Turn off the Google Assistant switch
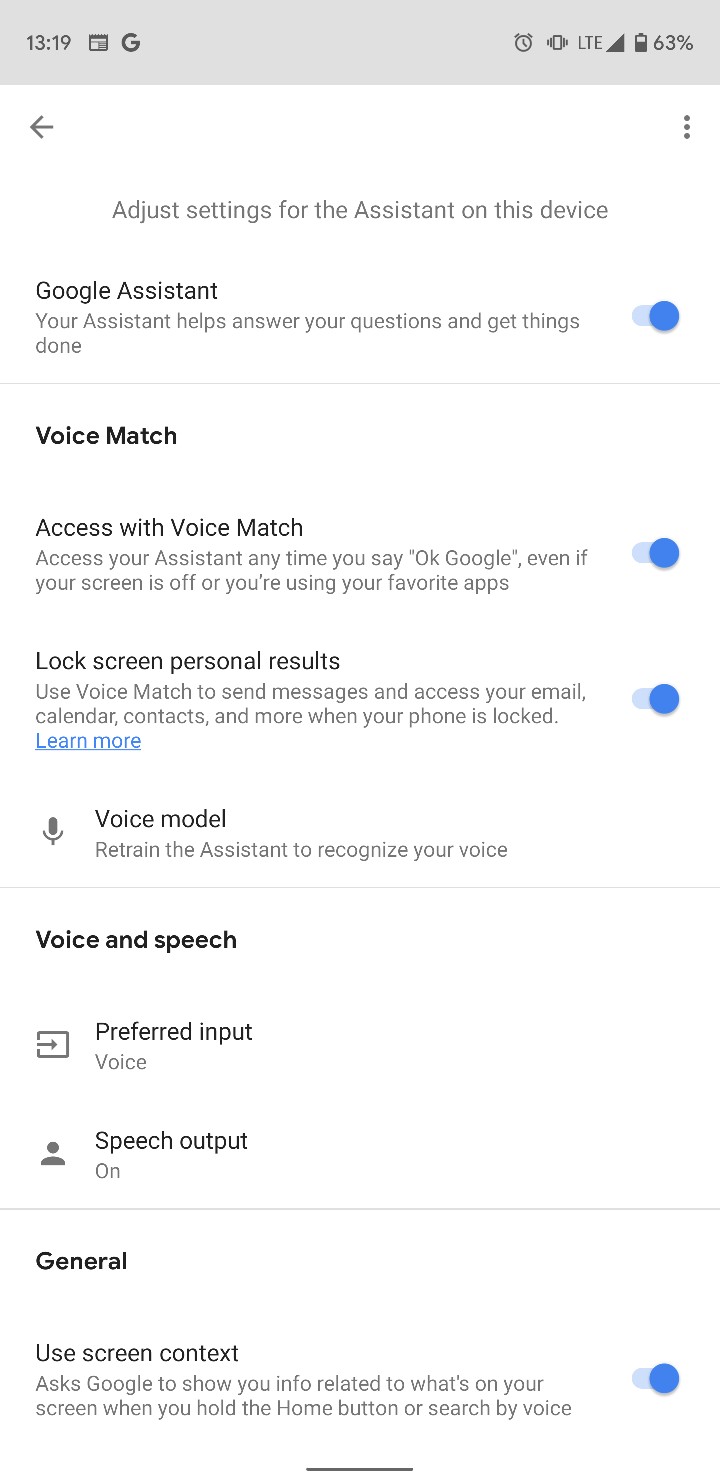Screen dimensions: 720x1480 (656, 317)
